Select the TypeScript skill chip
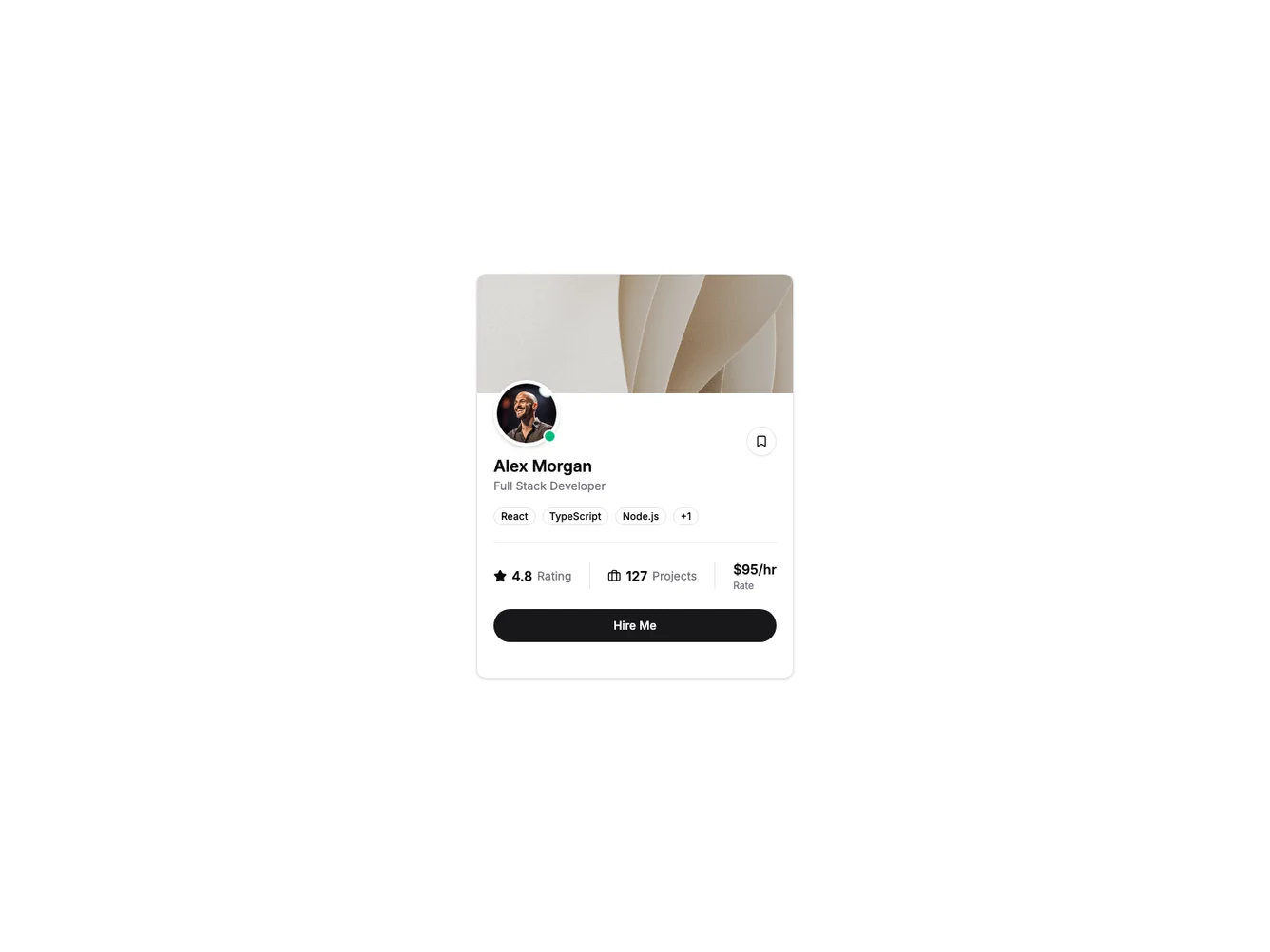 (575, 516)
